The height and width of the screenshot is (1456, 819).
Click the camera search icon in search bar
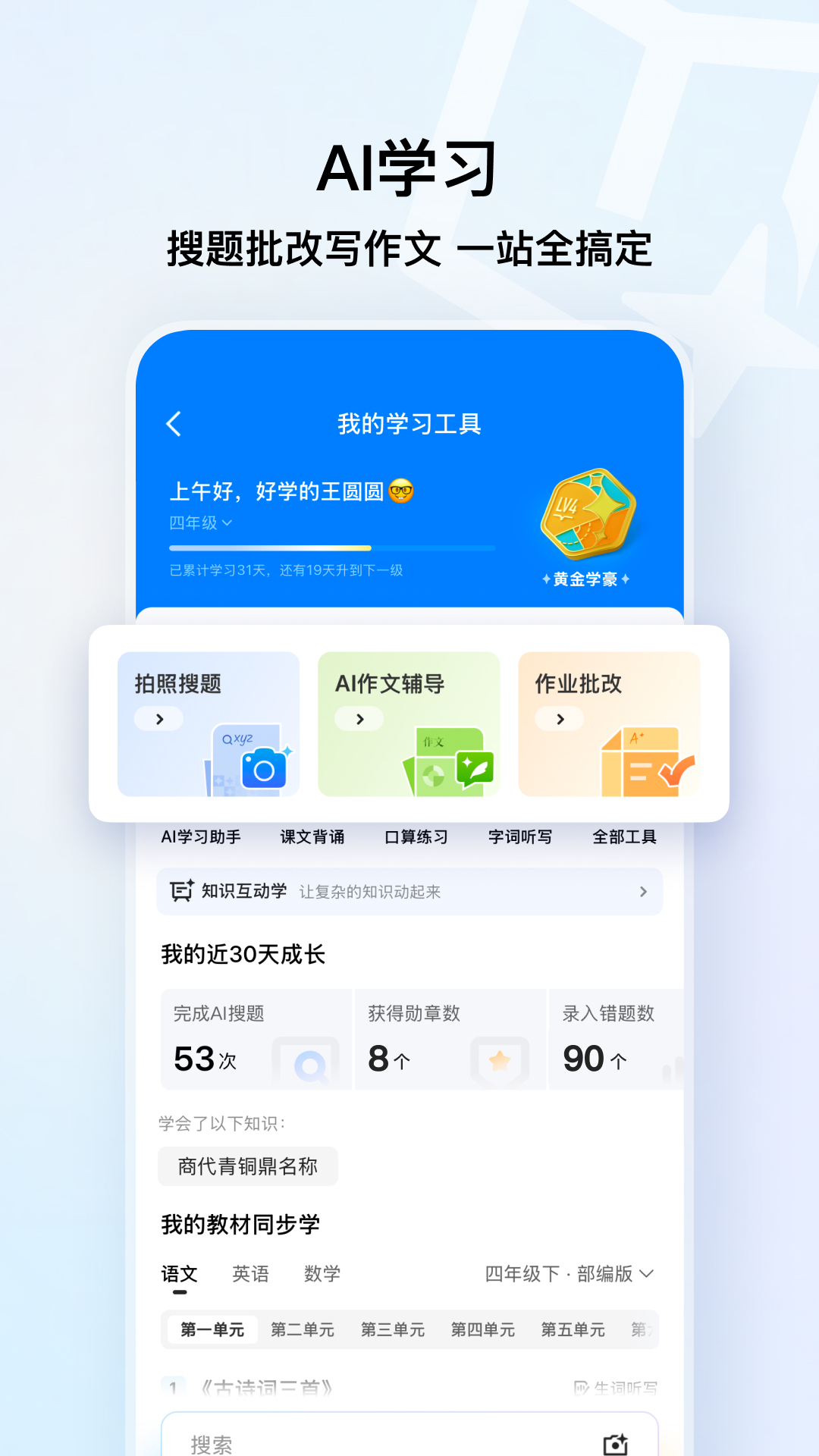click(618, 1440)
